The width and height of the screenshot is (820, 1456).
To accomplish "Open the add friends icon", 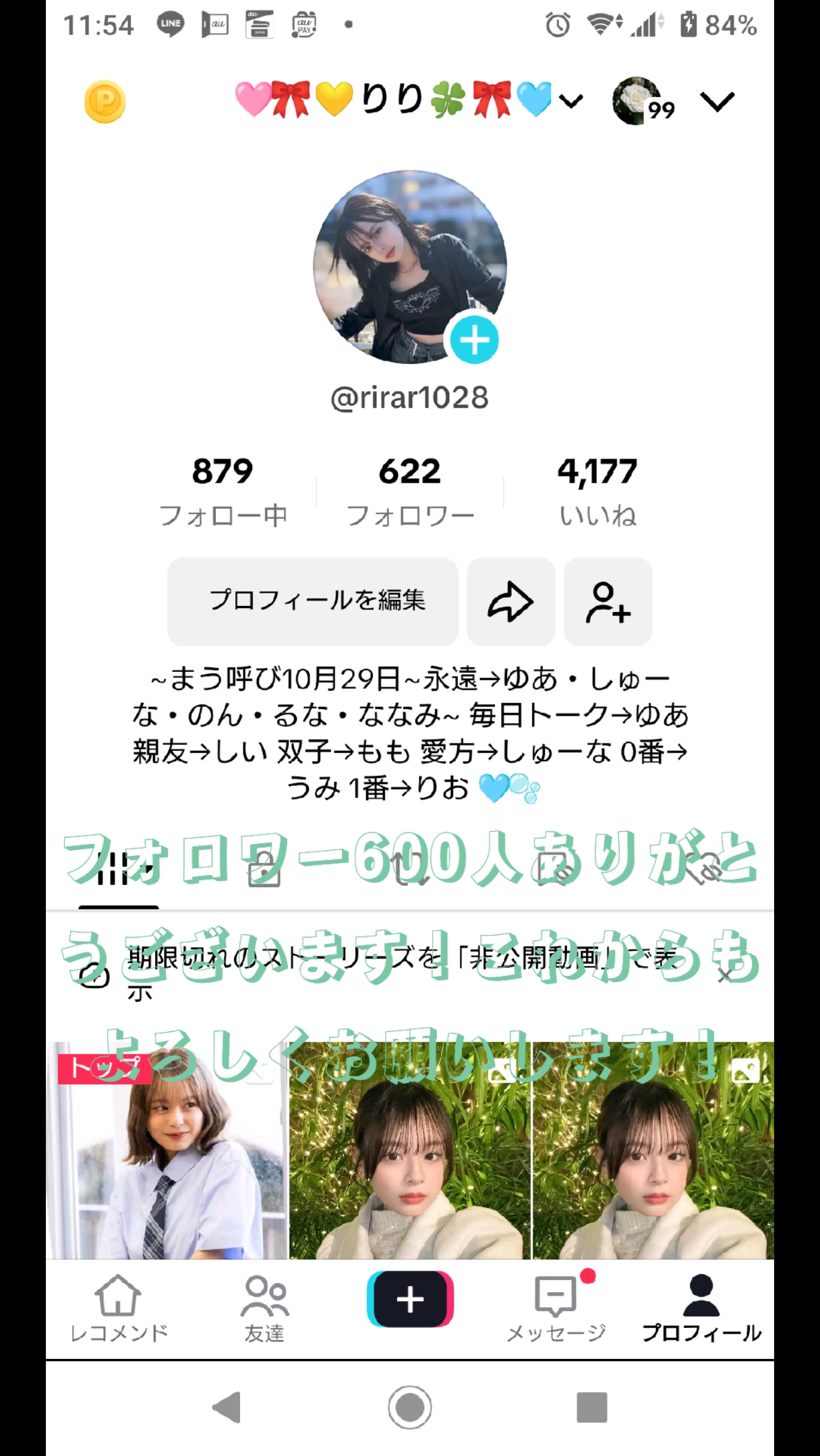I will (x=608, y=601).
